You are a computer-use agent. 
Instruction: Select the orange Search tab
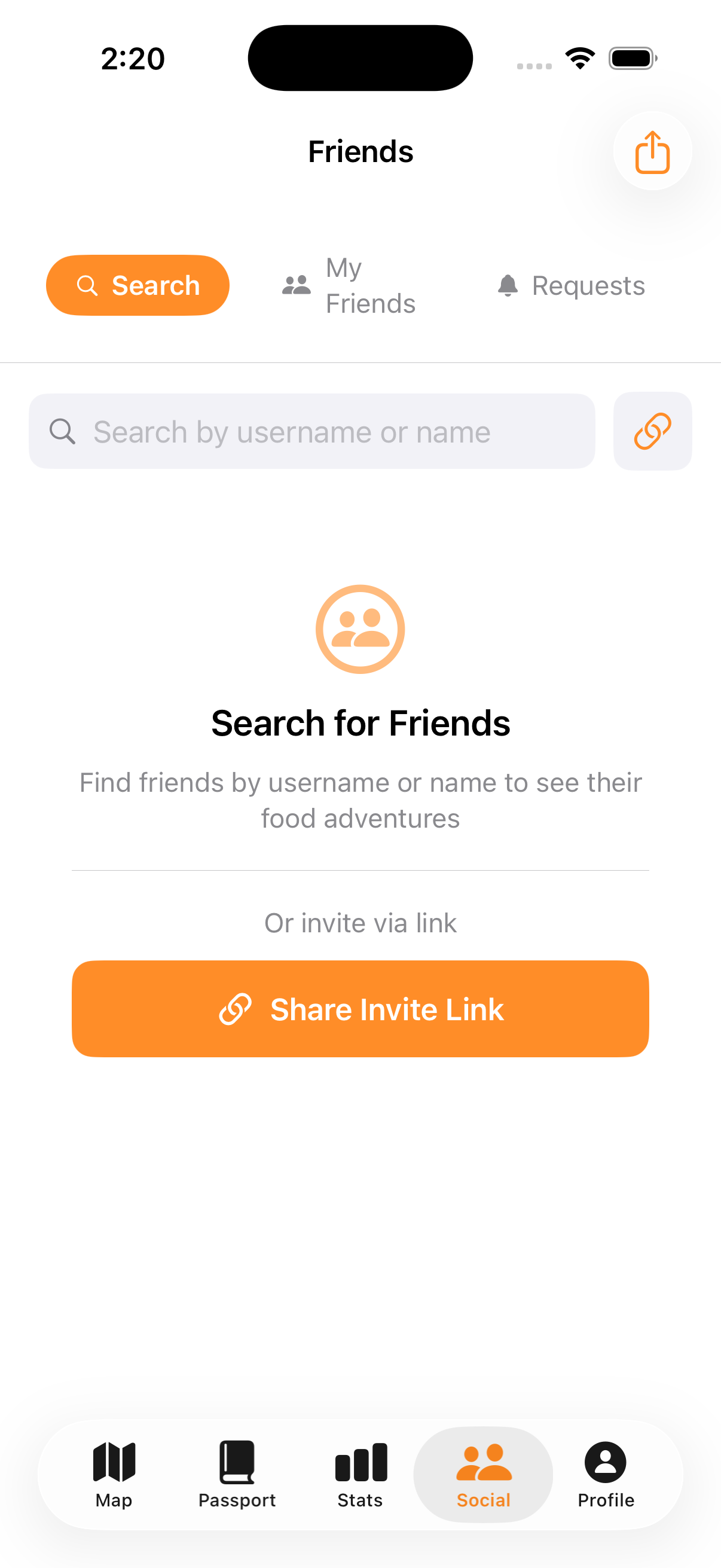(x=138, y=285)
